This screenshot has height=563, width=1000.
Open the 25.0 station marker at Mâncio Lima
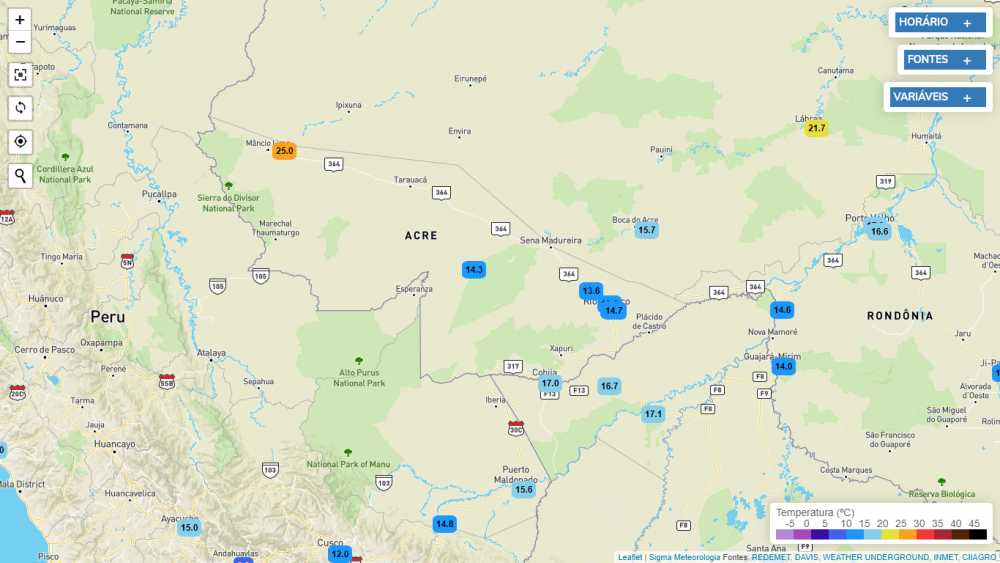(x=284, y=151)
